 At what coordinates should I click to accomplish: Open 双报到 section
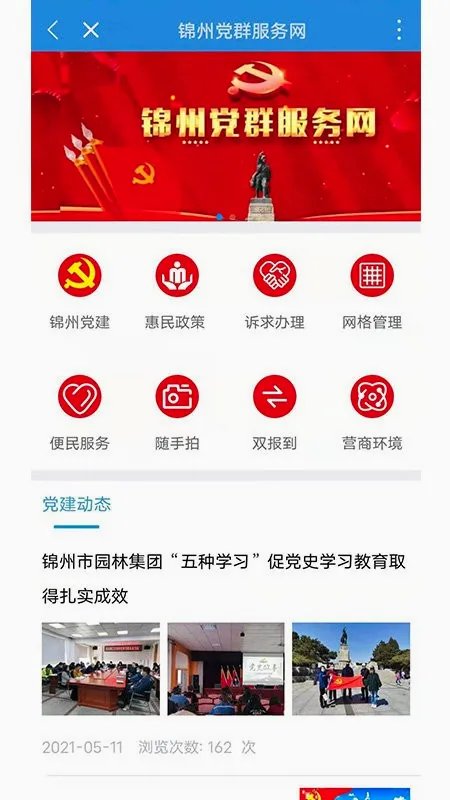point(274,413)
